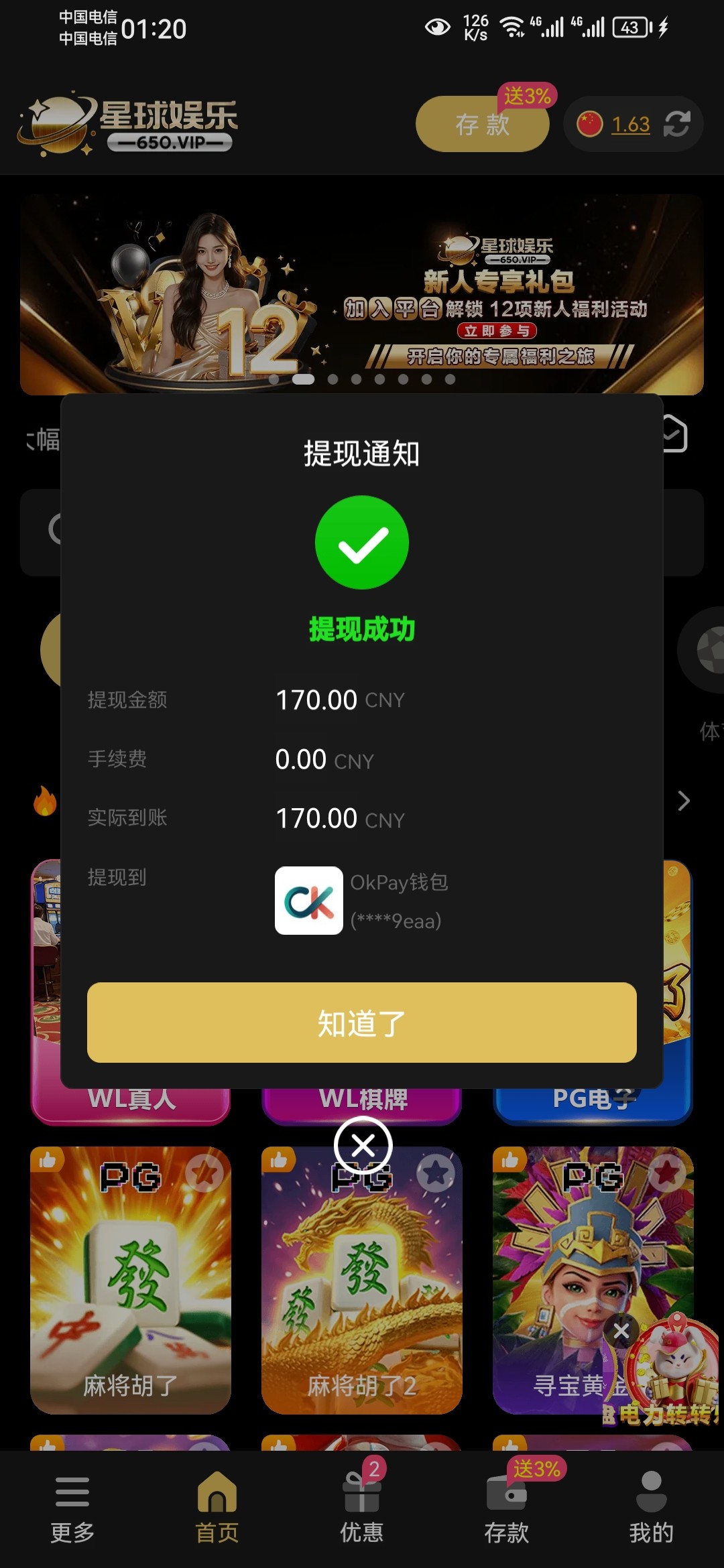724x1568 pixels.
Task: Open the 麻将胡了 game tile
Action: coord(131,1280)
